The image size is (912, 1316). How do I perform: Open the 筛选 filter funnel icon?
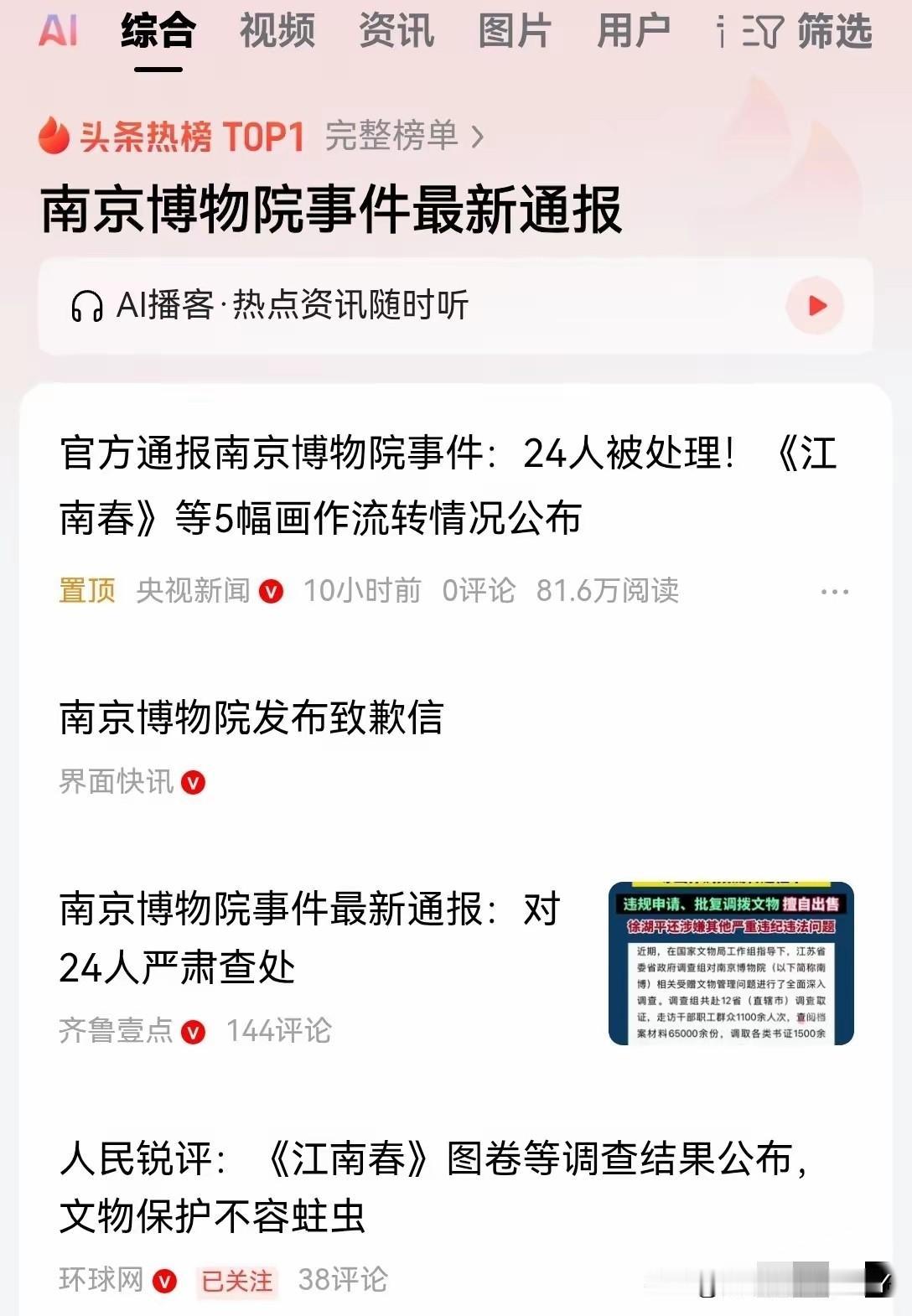[763, 31]
